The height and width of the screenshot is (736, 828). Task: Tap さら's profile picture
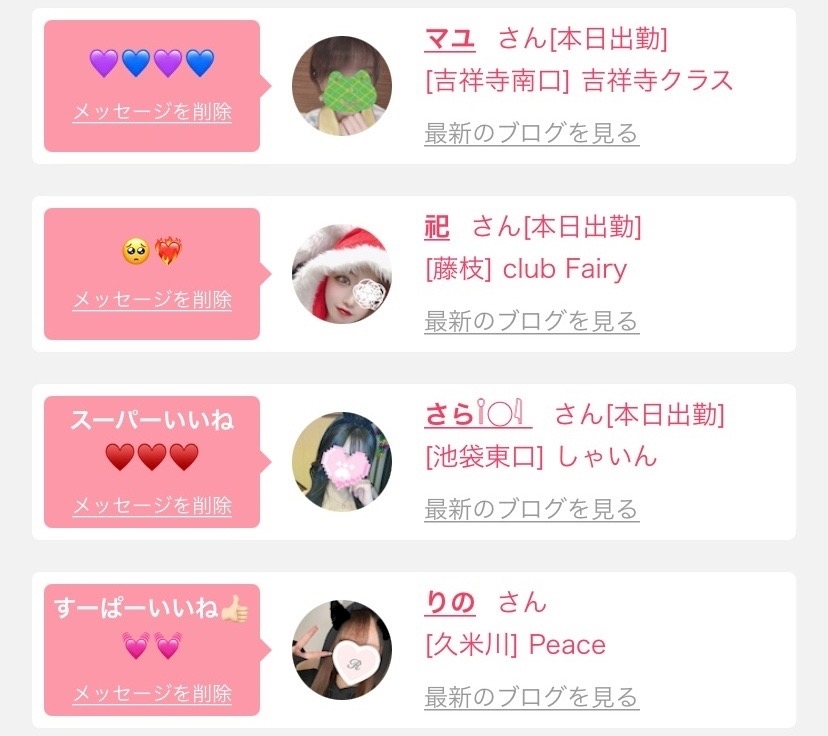pyautogui.click(x=342, y=462)
